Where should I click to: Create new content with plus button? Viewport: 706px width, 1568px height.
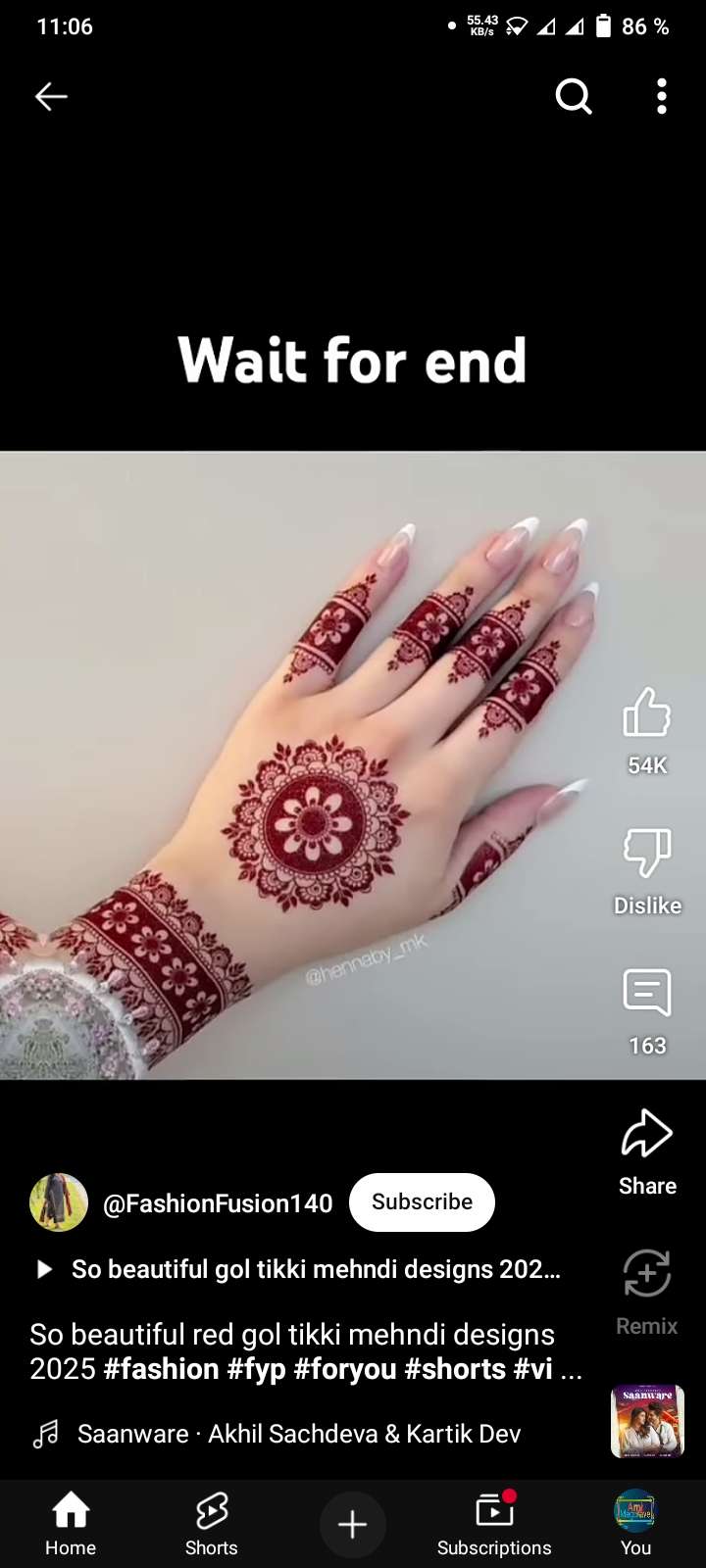353,1524
